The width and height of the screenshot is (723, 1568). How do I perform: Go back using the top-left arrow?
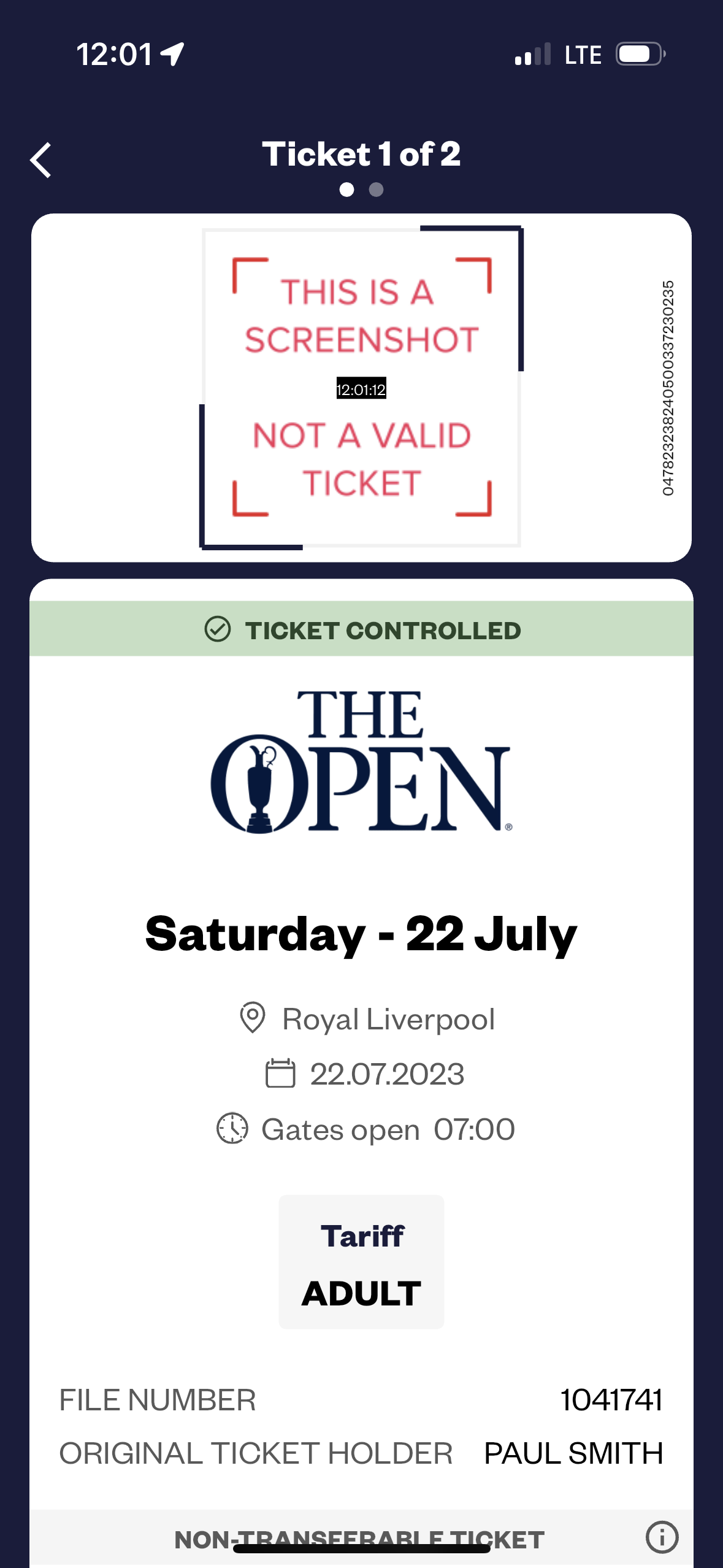(x=41, y=161)
